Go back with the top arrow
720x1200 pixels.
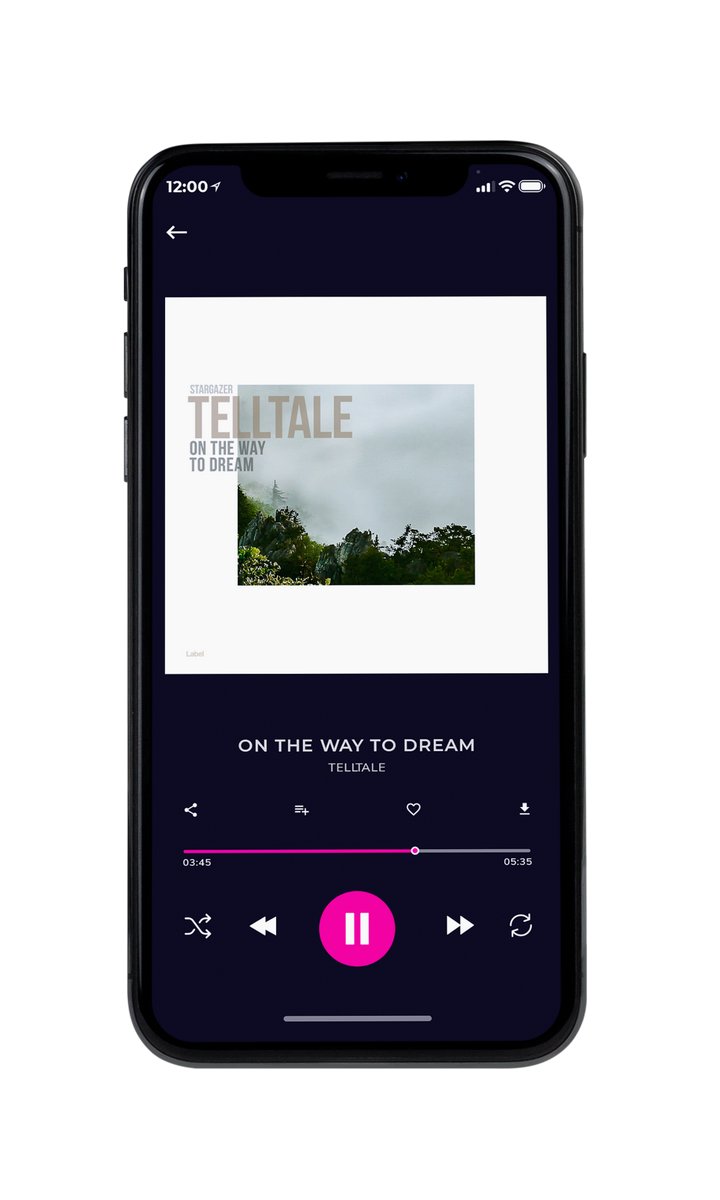(x=177, y=232)
